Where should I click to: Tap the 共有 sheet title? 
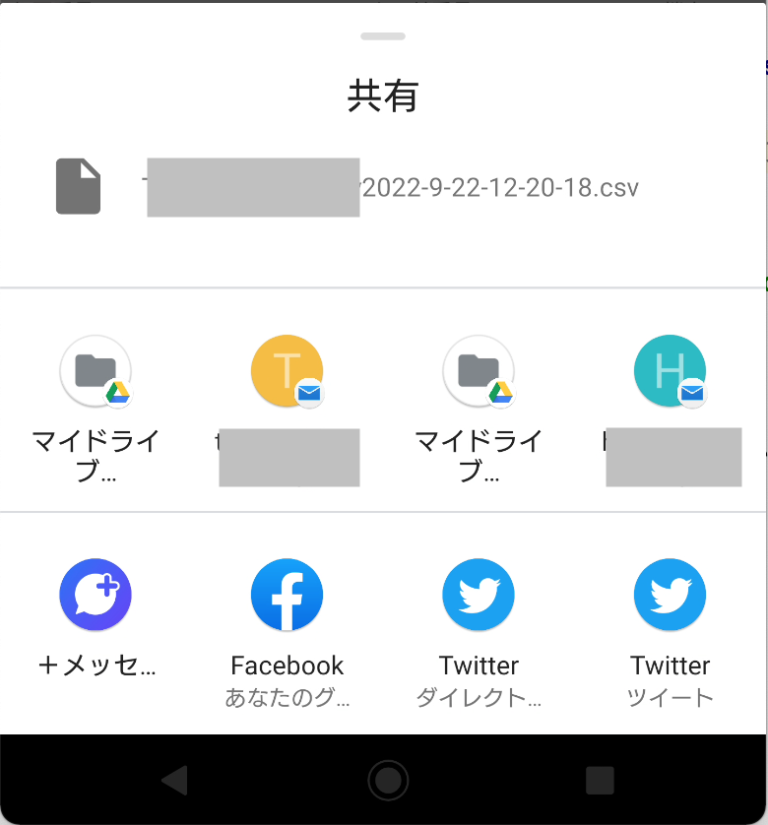(x=384, y=97)
